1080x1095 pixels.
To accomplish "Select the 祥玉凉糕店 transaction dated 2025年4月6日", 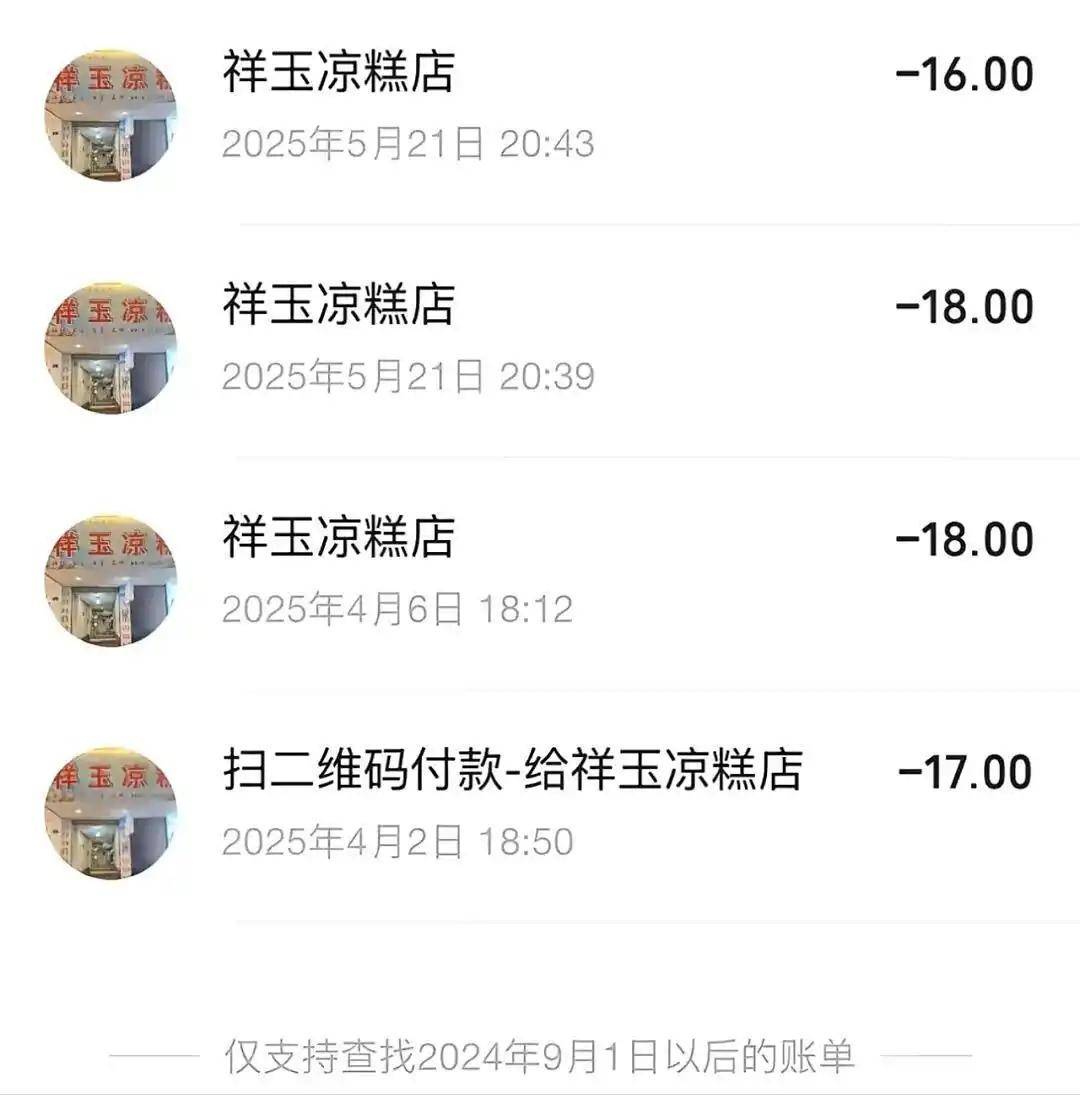I will pos(540,573).
